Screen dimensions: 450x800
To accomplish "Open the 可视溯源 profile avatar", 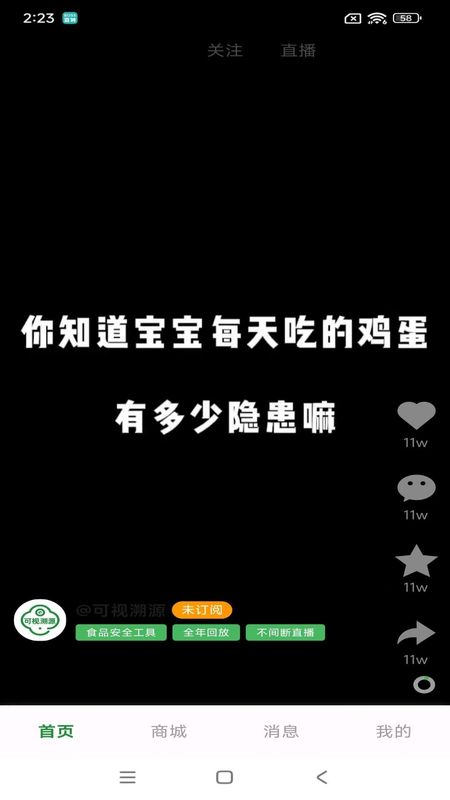I will point(40,620).
